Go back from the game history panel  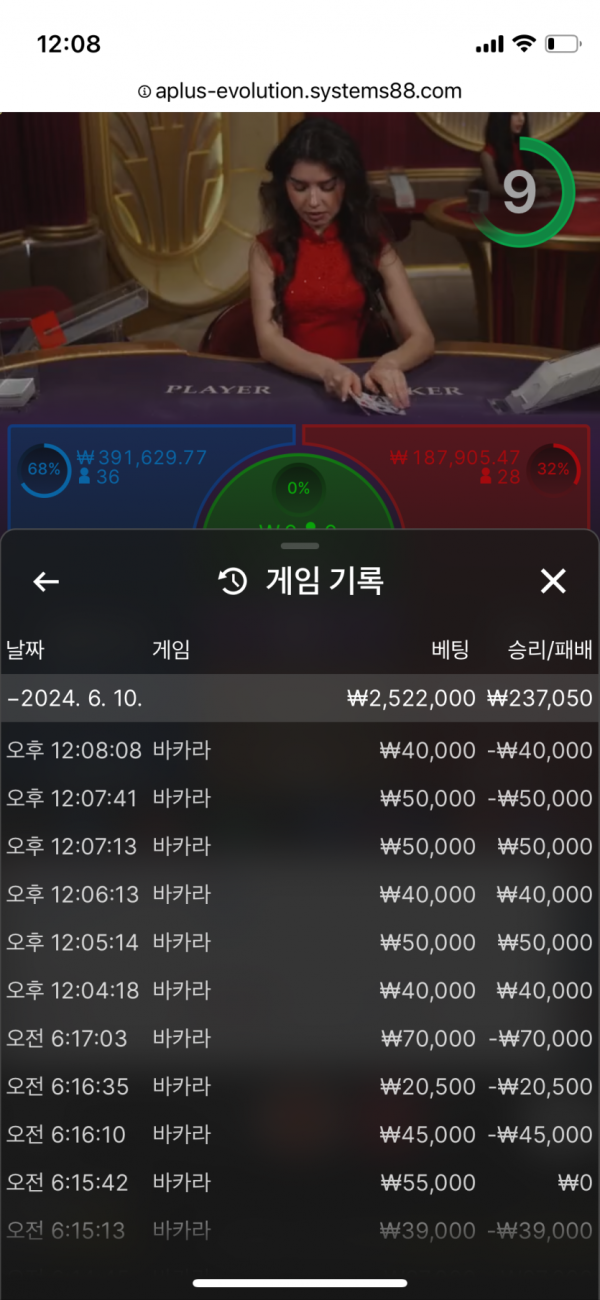46,581
